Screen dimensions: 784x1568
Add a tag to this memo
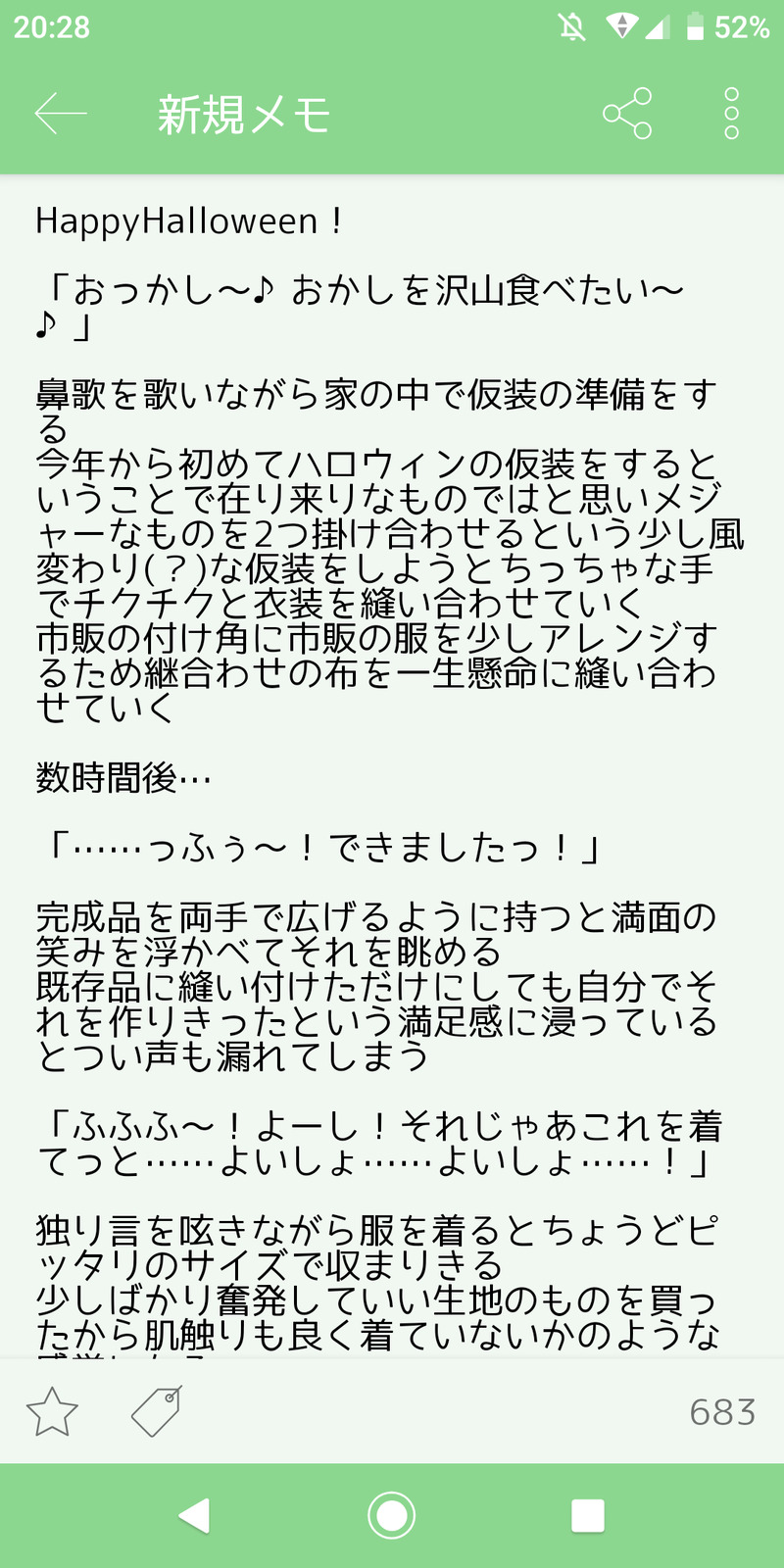[x=157, y=1412]
